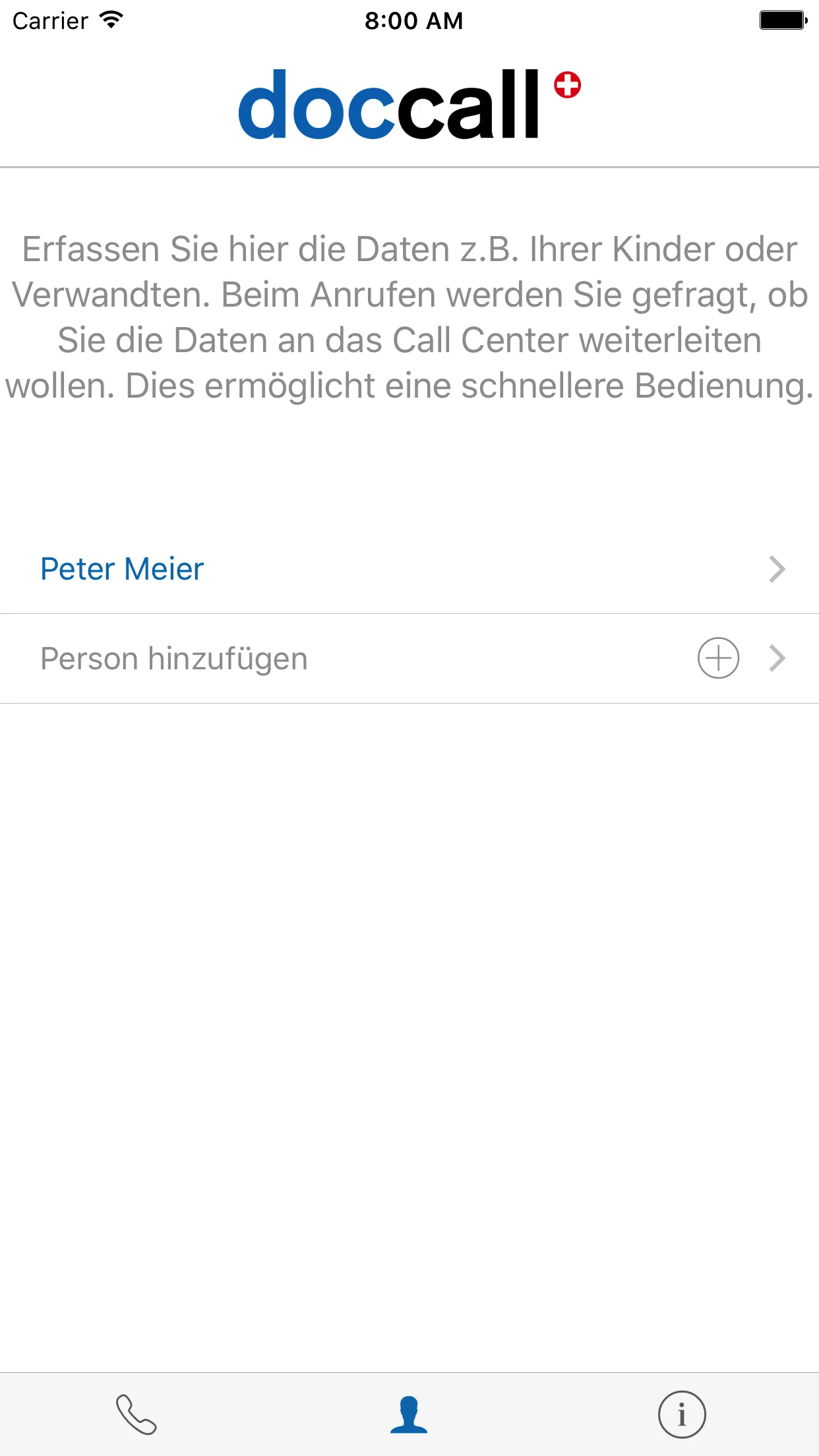
Task: Tap the doccall logo at the top
Action: 409,104
